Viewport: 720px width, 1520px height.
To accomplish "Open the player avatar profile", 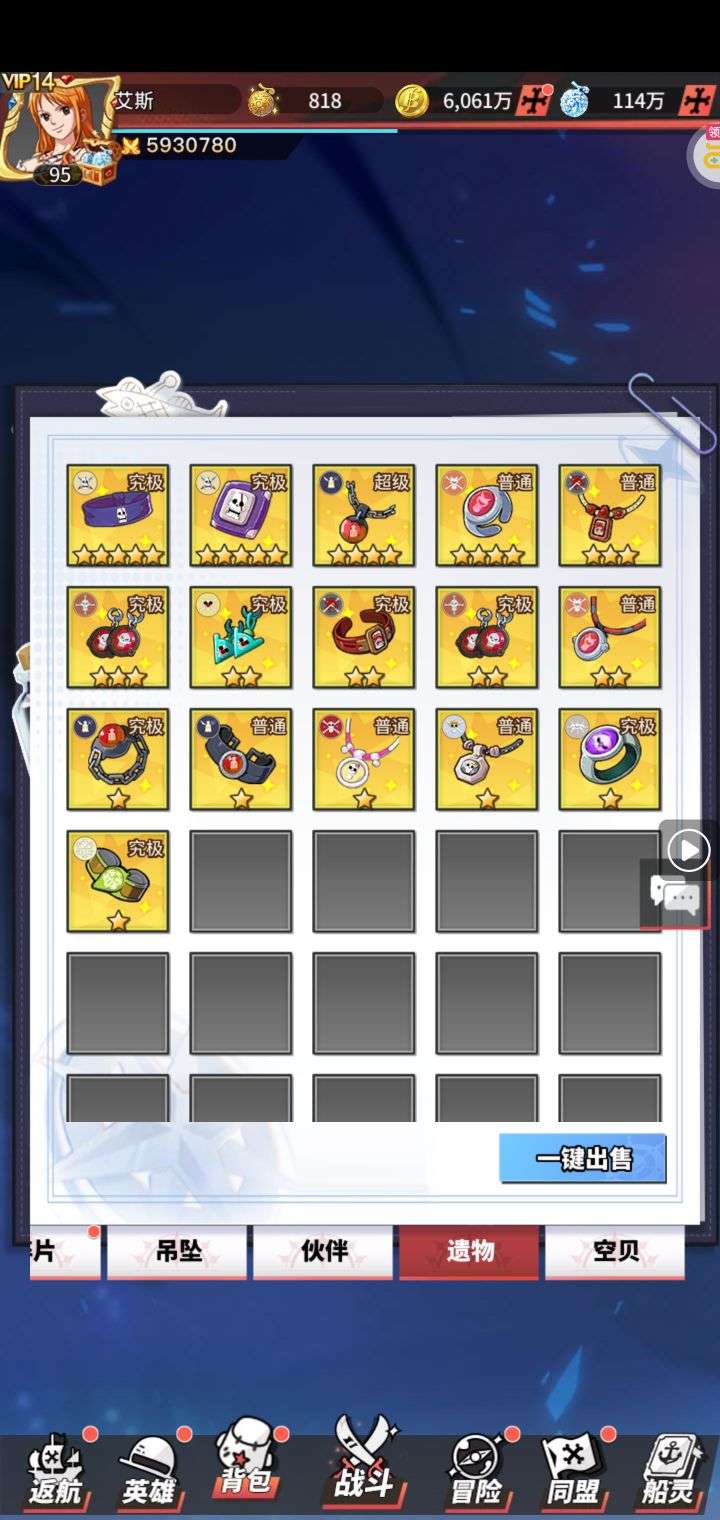I will 58,125.
